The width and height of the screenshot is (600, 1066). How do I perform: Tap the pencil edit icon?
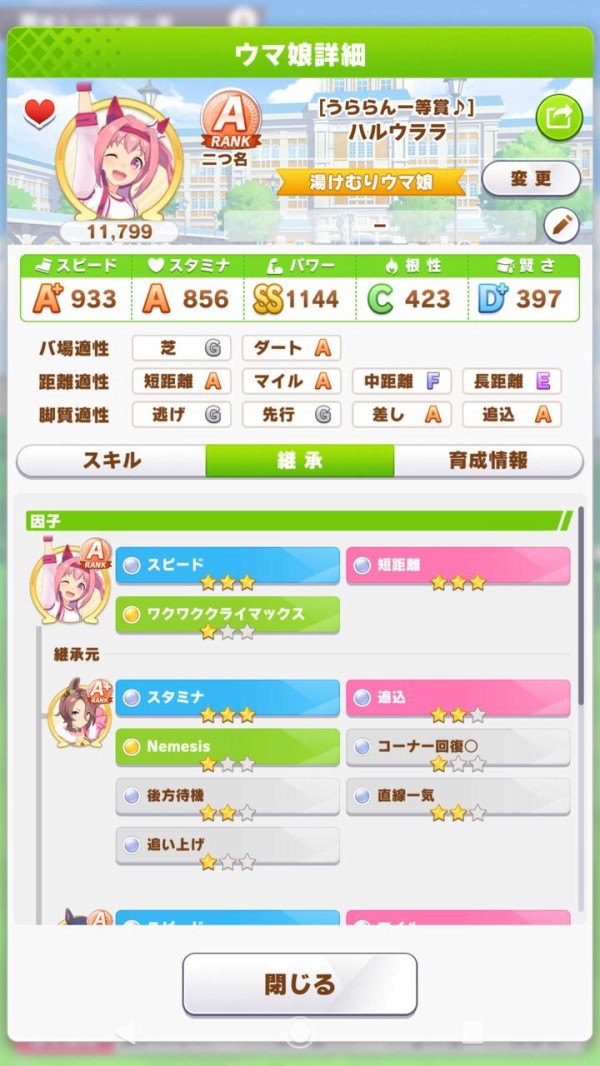[x=561, y=226]
